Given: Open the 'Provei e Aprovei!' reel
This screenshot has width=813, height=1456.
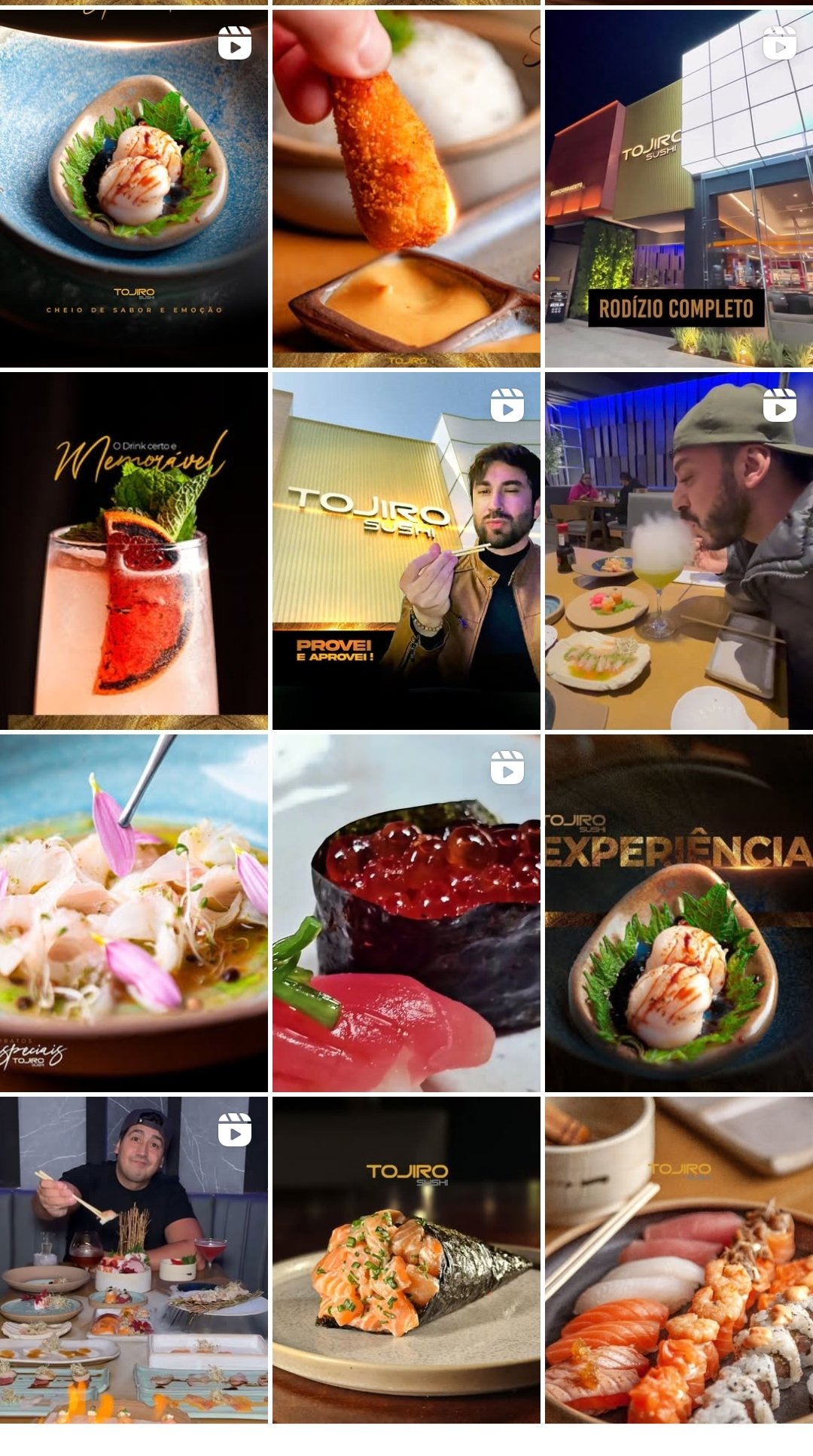Looking at the screenshot, I should coord(406,551).
